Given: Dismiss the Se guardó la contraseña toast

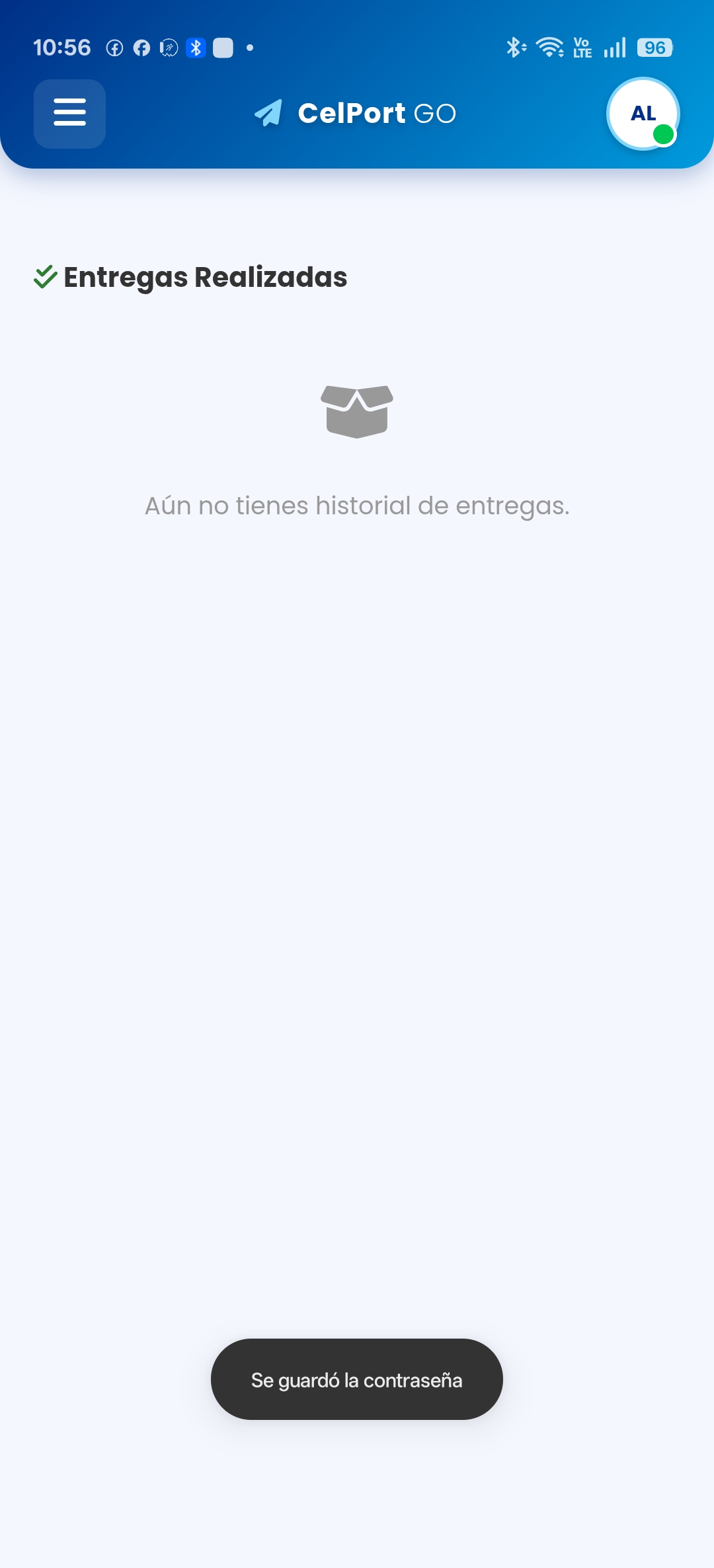Looking at the screenshot, I should 356,1380.
